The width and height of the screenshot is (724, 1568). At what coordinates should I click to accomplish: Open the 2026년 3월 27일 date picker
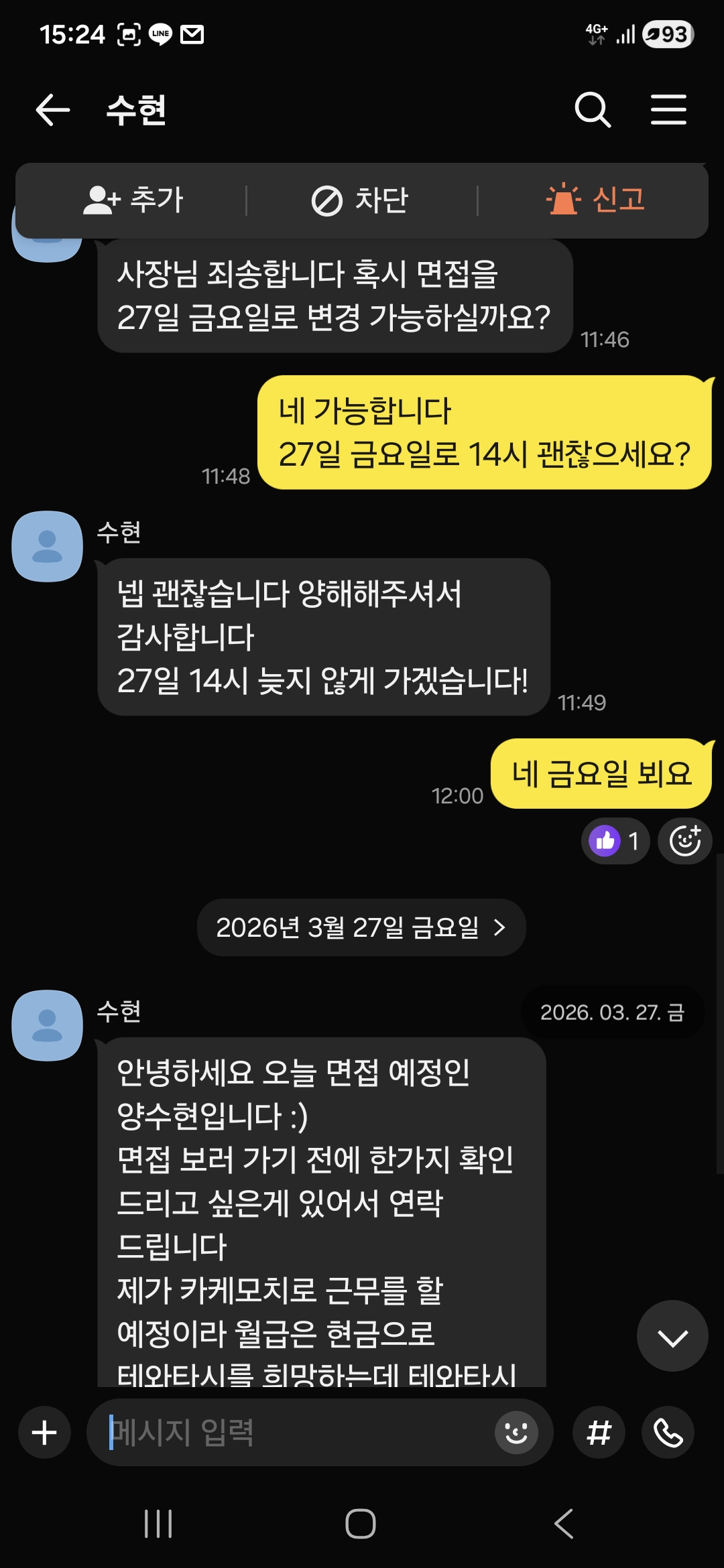(x=361, y=927)
